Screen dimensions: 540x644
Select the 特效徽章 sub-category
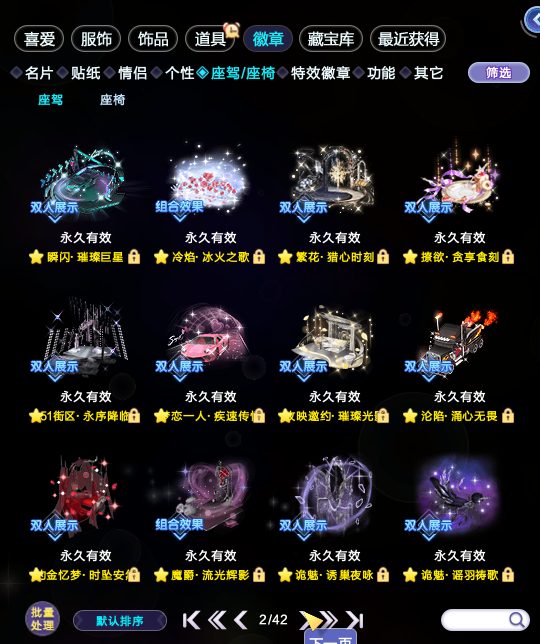point(320,73)
